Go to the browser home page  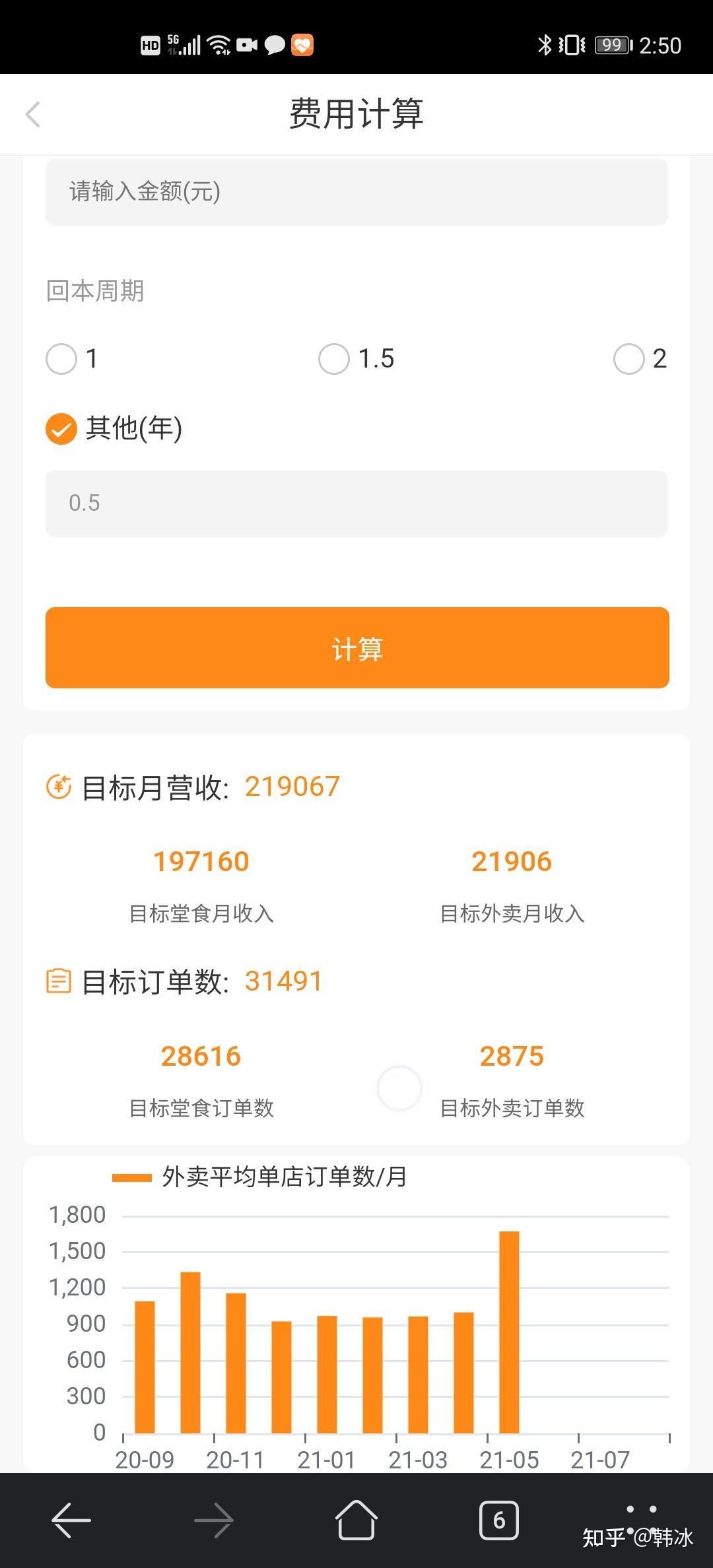coord(356,1520)
